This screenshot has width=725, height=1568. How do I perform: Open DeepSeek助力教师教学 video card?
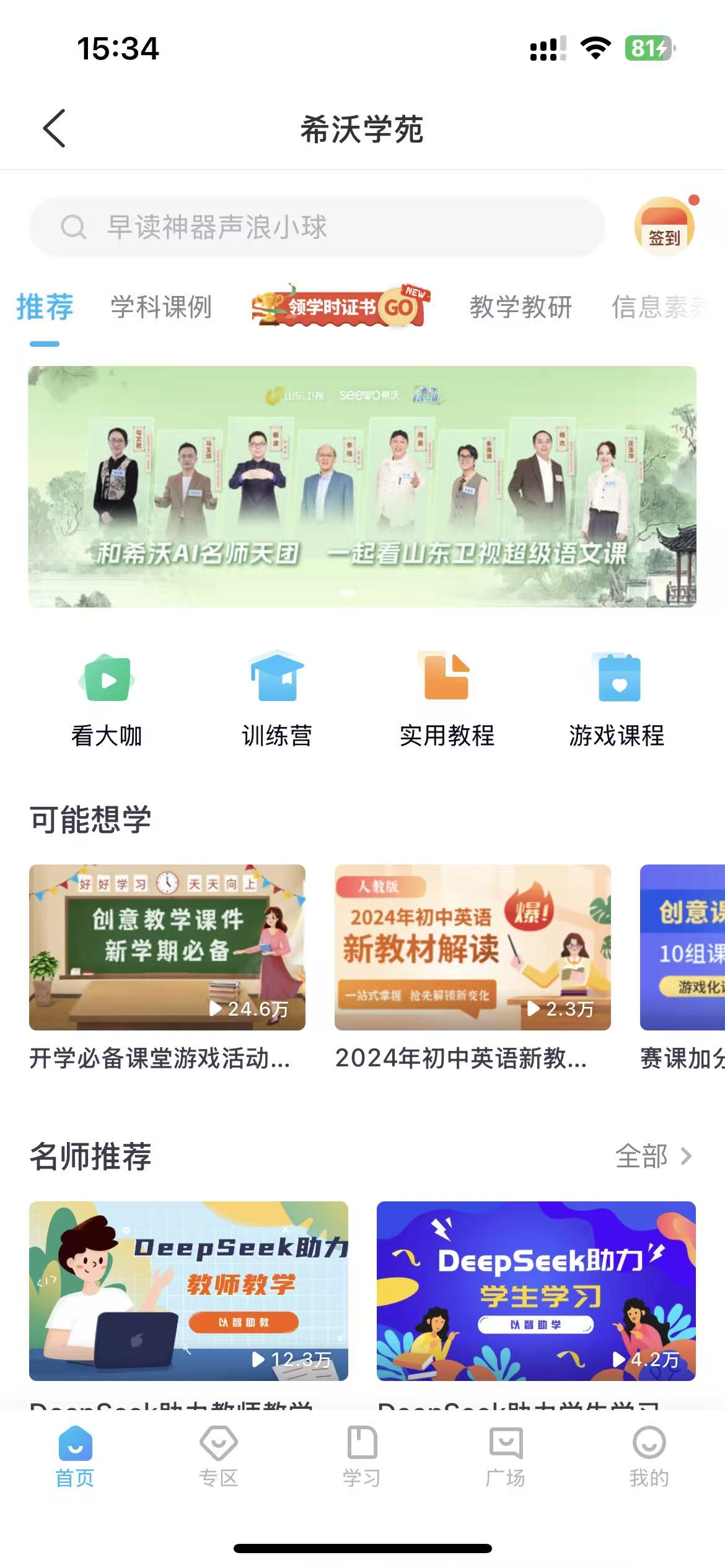pos(188,1291)
